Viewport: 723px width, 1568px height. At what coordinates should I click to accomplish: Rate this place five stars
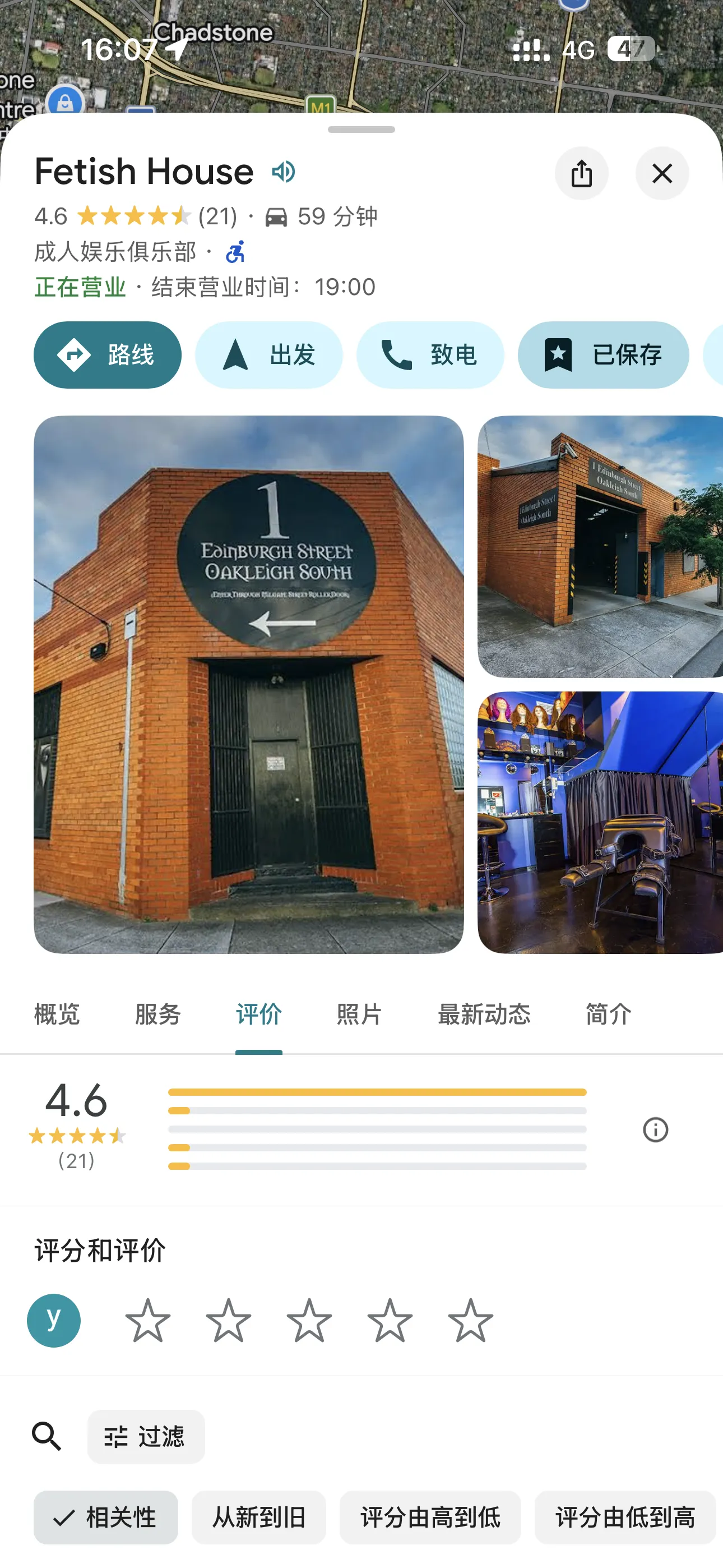point(470,1320)
